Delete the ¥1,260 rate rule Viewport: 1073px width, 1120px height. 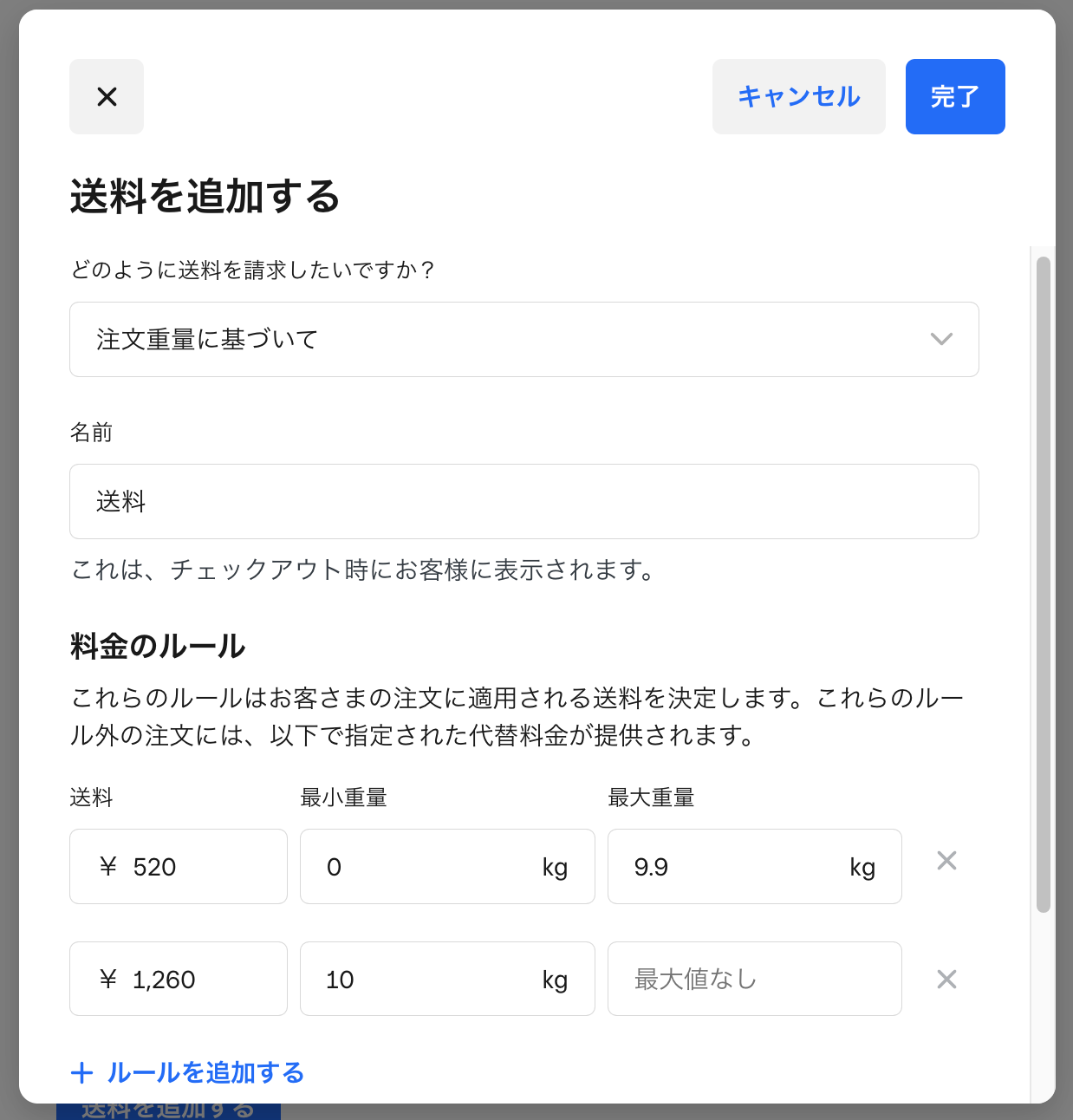[x=946, y=980]
